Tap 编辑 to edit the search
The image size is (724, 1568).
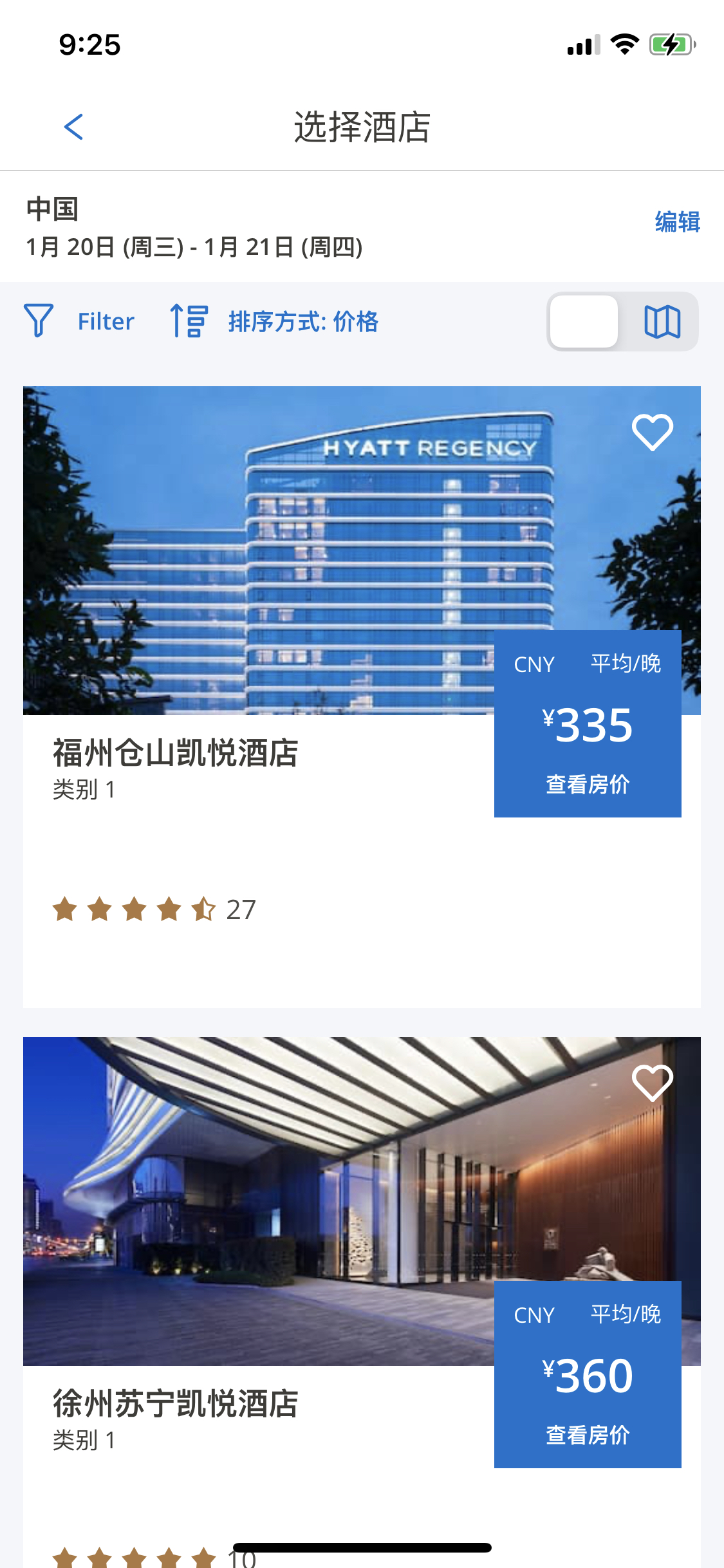click(x=677, y=222)
